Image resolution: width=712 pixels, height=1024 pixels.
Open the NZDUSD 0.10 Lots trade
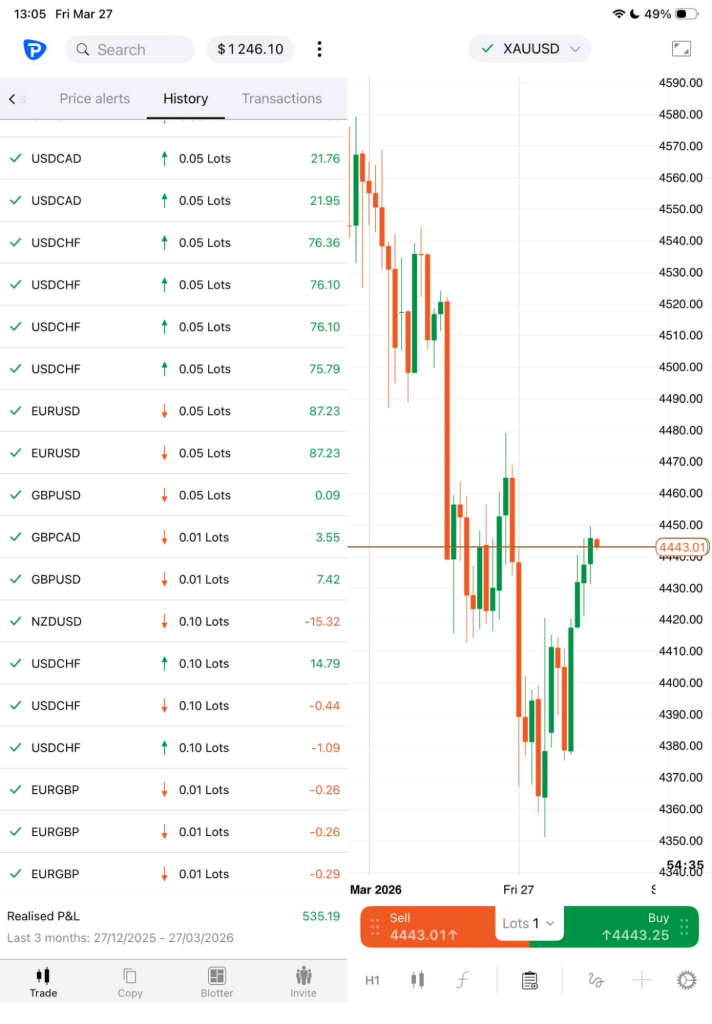coord(174,621)
